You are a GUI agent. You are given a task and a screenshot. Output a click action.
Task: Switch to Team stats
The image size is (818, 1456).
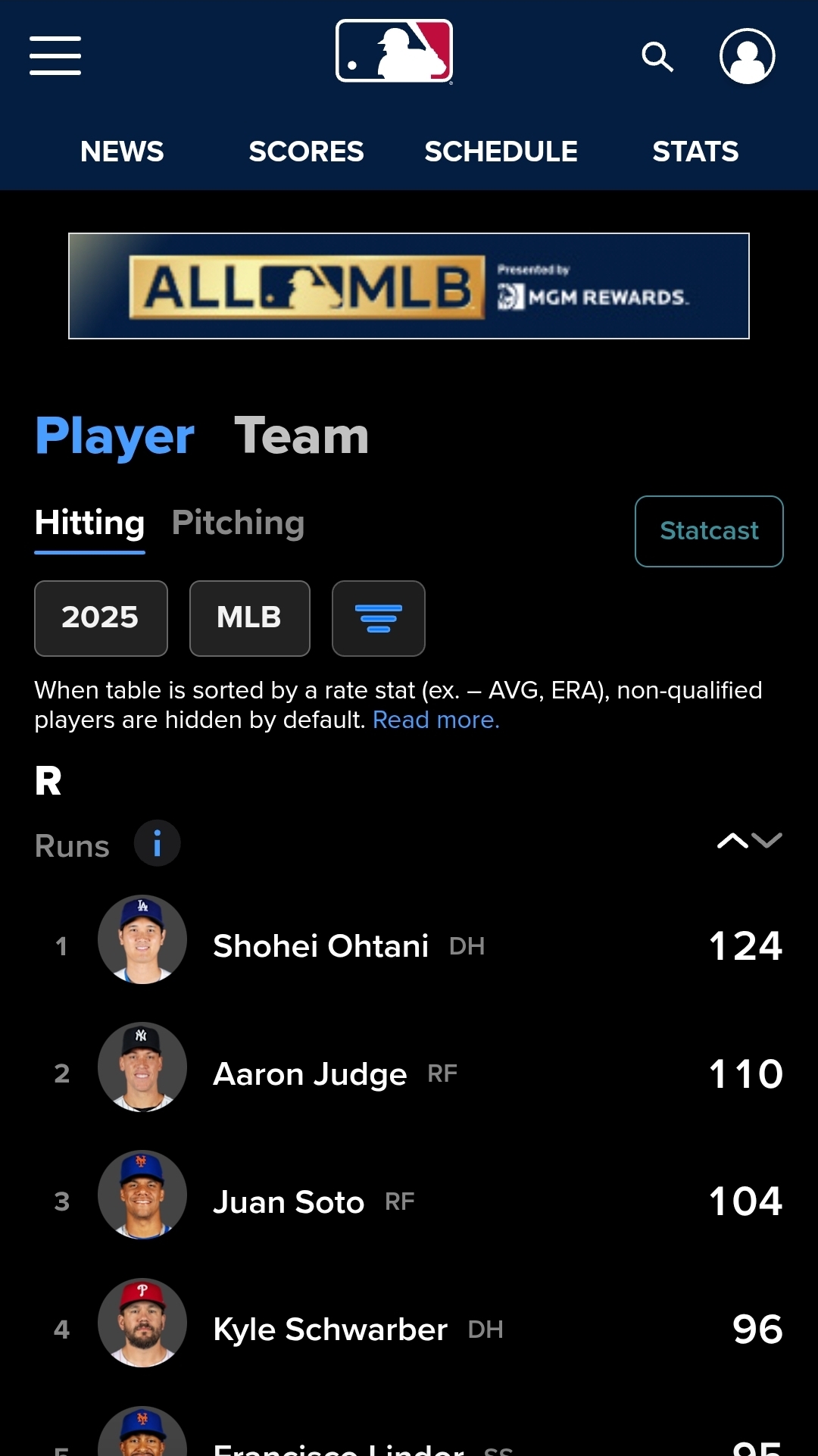[x=301, y=436]
